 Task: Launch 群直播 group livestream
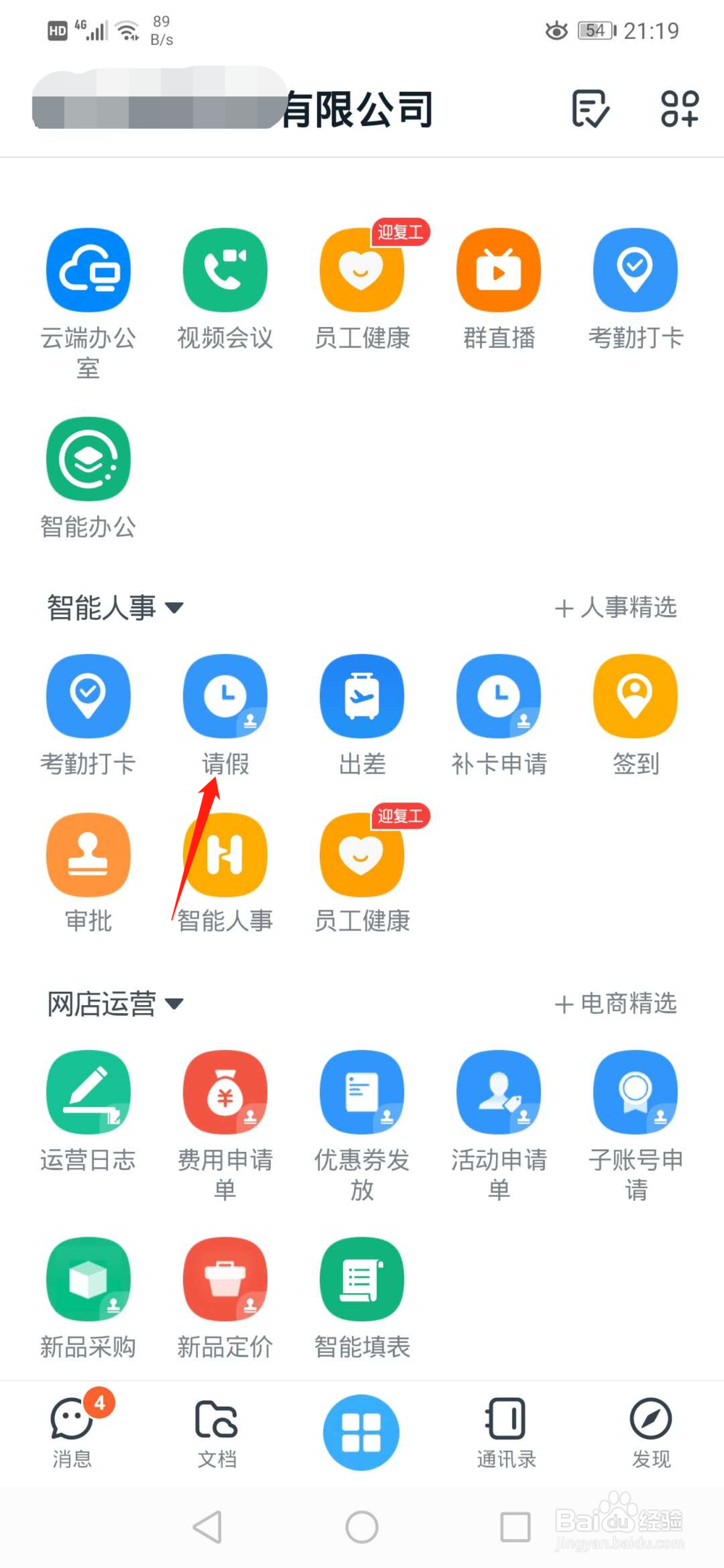pos(498,286)
